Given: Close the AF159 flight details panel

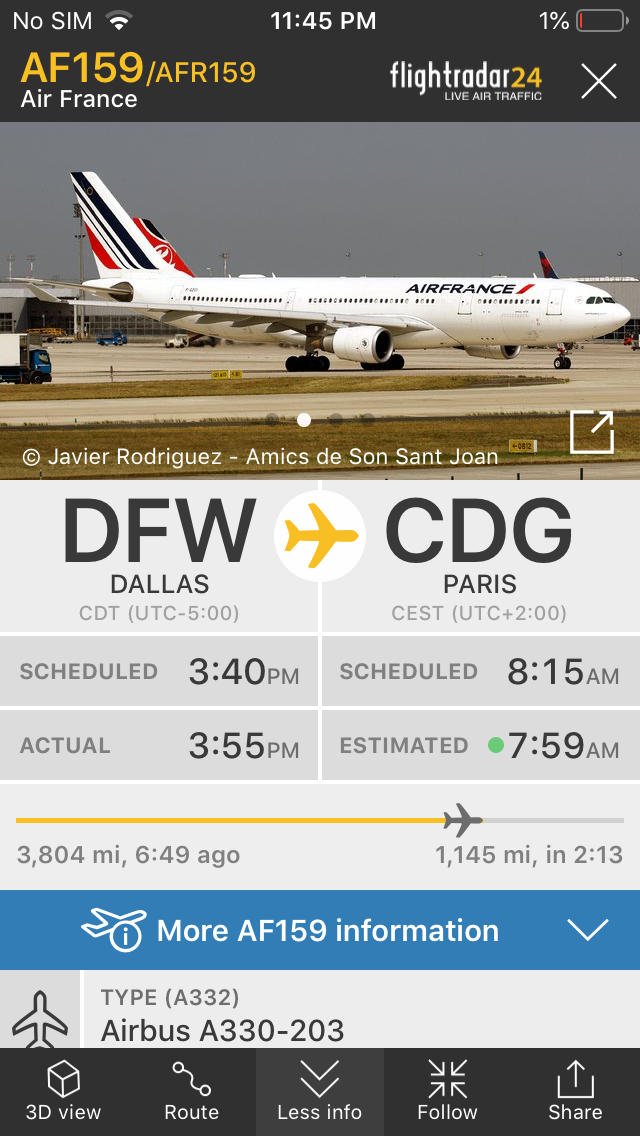Looking at the screenshot, I should tap(598, 81).
